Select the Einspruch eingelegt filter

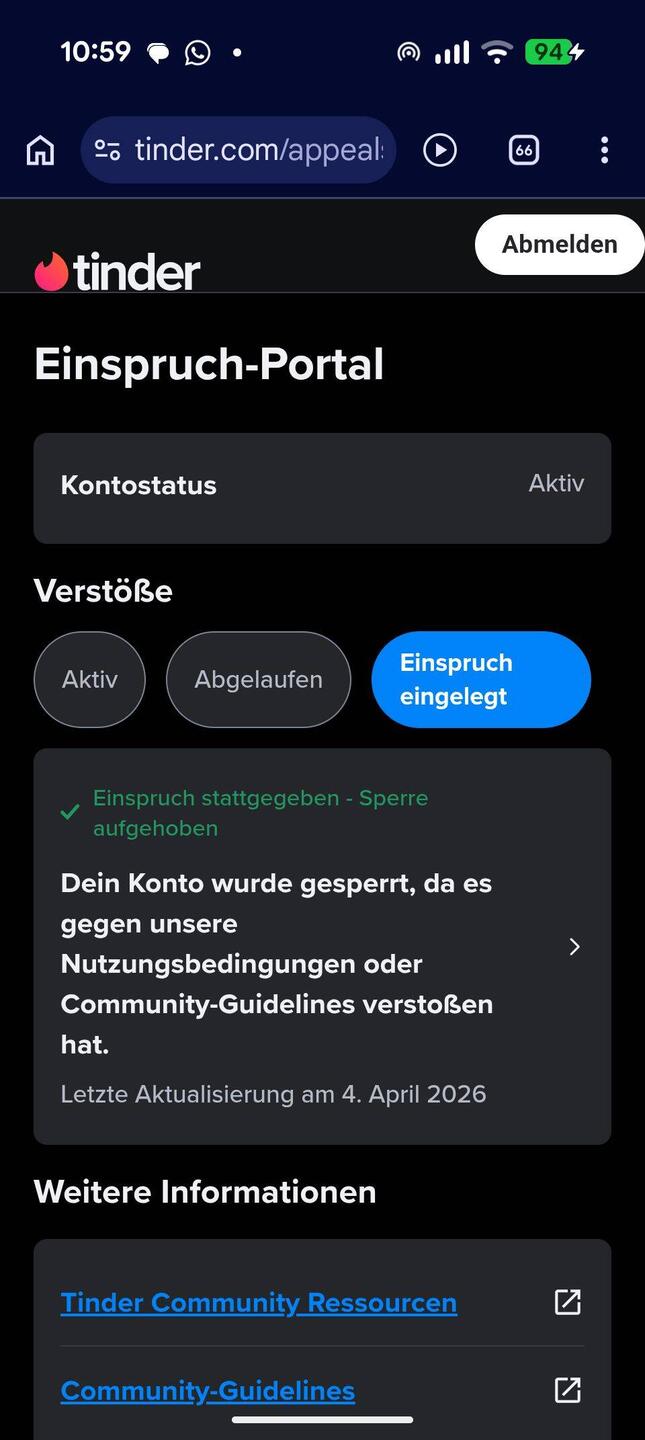(480, 679)
